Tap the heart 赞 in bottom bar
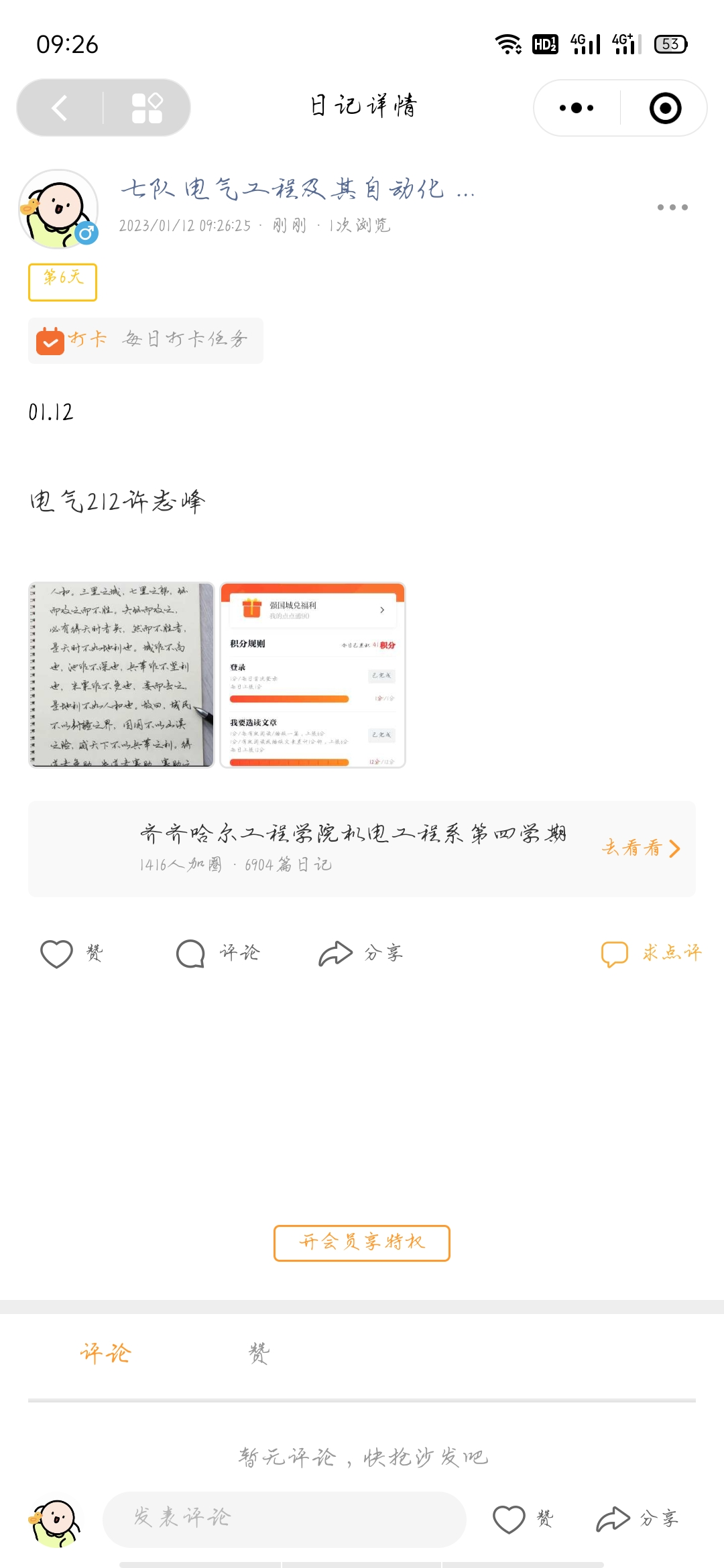This screenshot has width=724, height=1568. point(523,1519)
